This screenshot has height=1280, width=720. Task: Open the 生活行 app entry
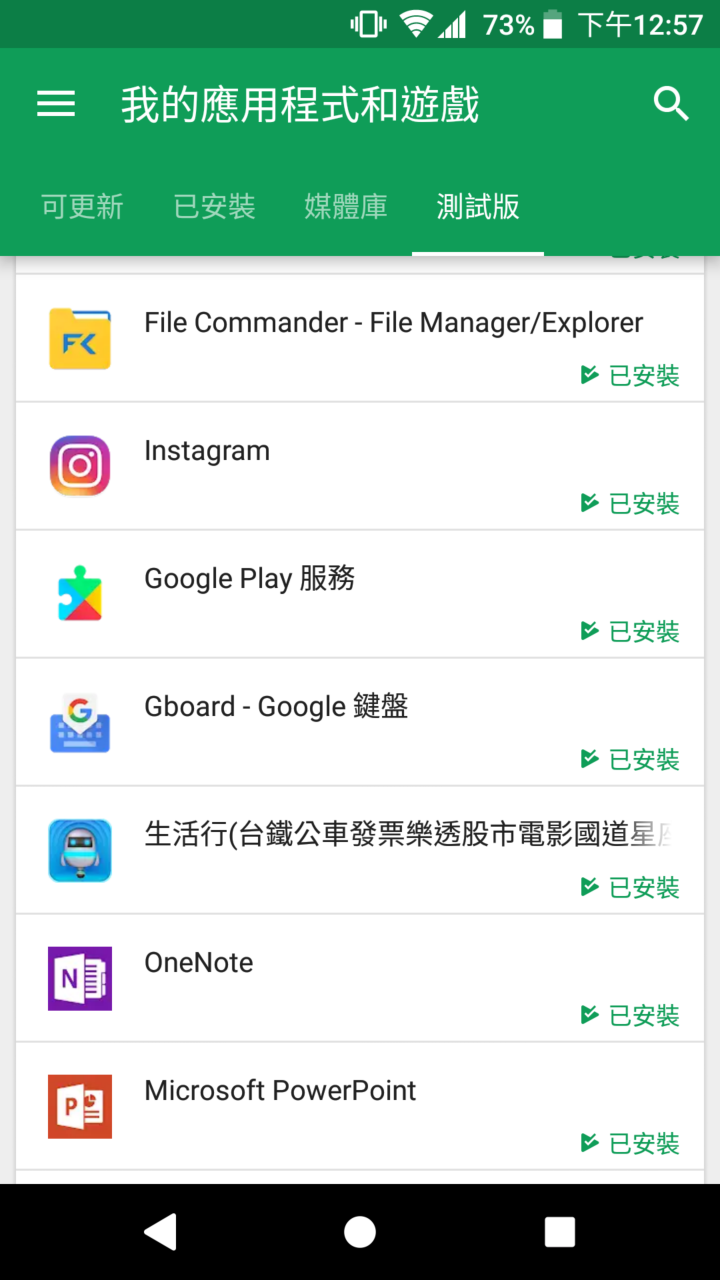pyautogui.click(x=360, y=851)
